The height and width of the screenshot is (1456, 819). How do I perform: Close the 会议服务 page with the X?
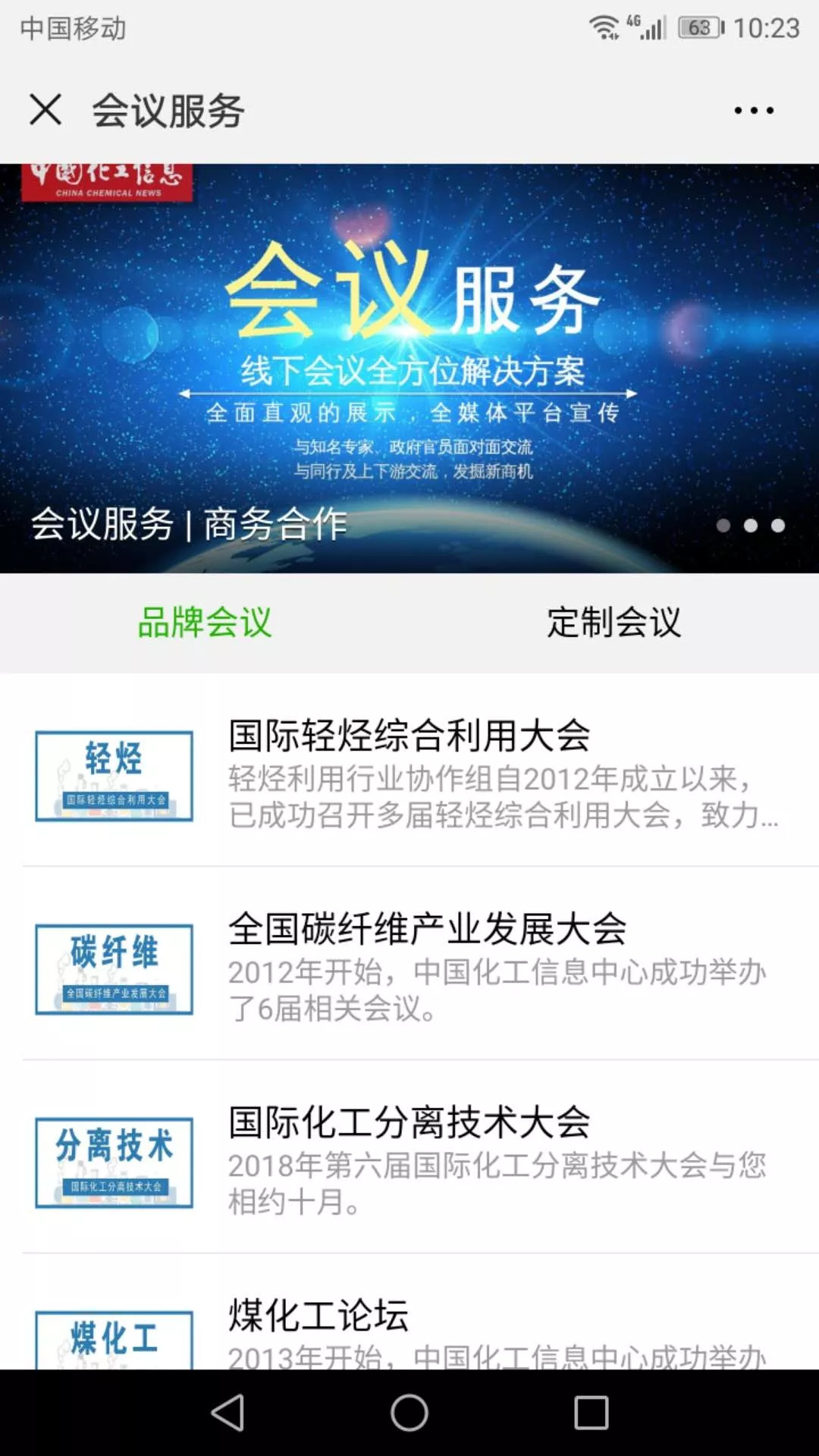point(47,110)
